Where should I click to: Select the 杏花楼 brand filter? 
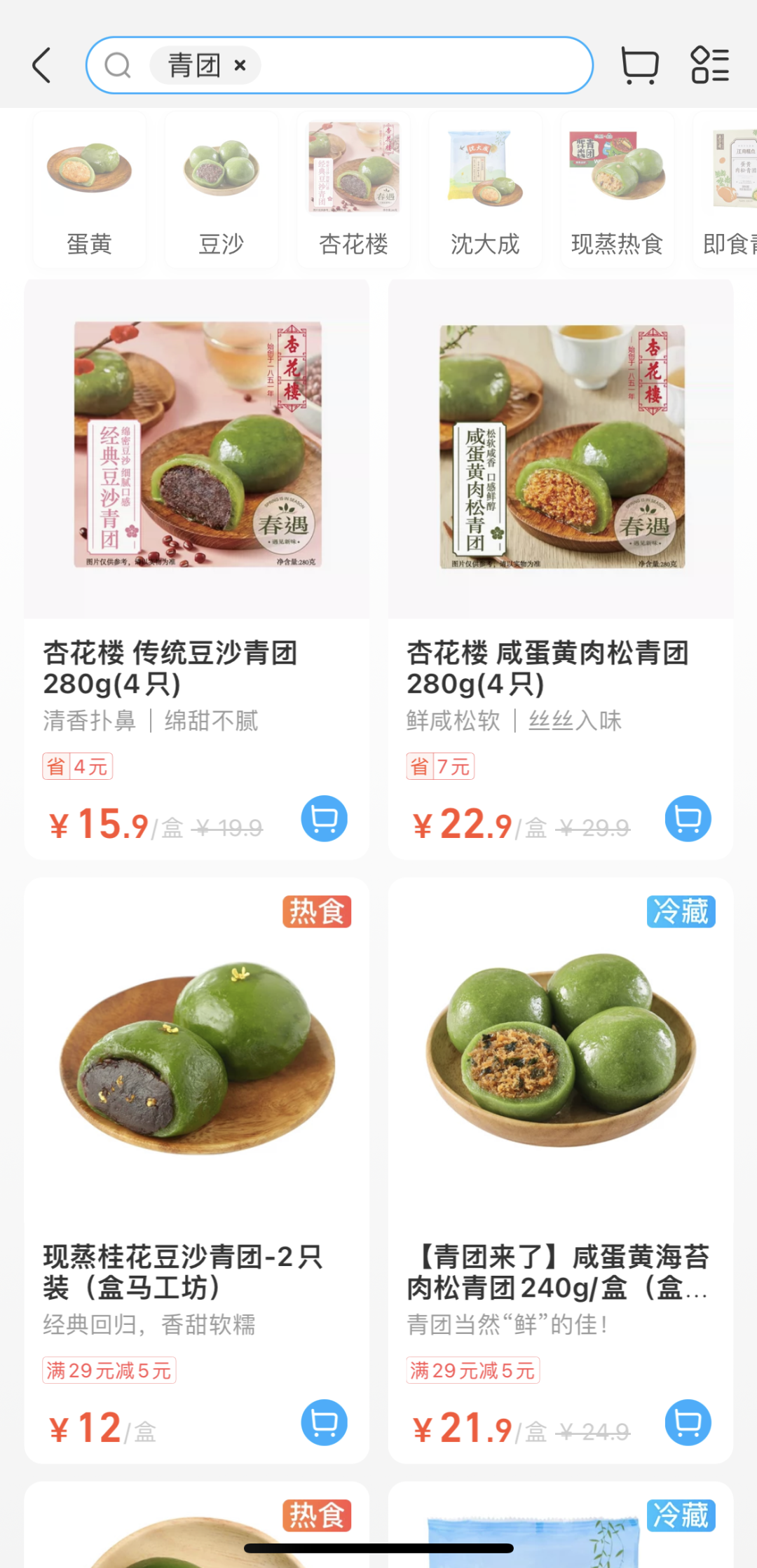[x=353, y=191]
